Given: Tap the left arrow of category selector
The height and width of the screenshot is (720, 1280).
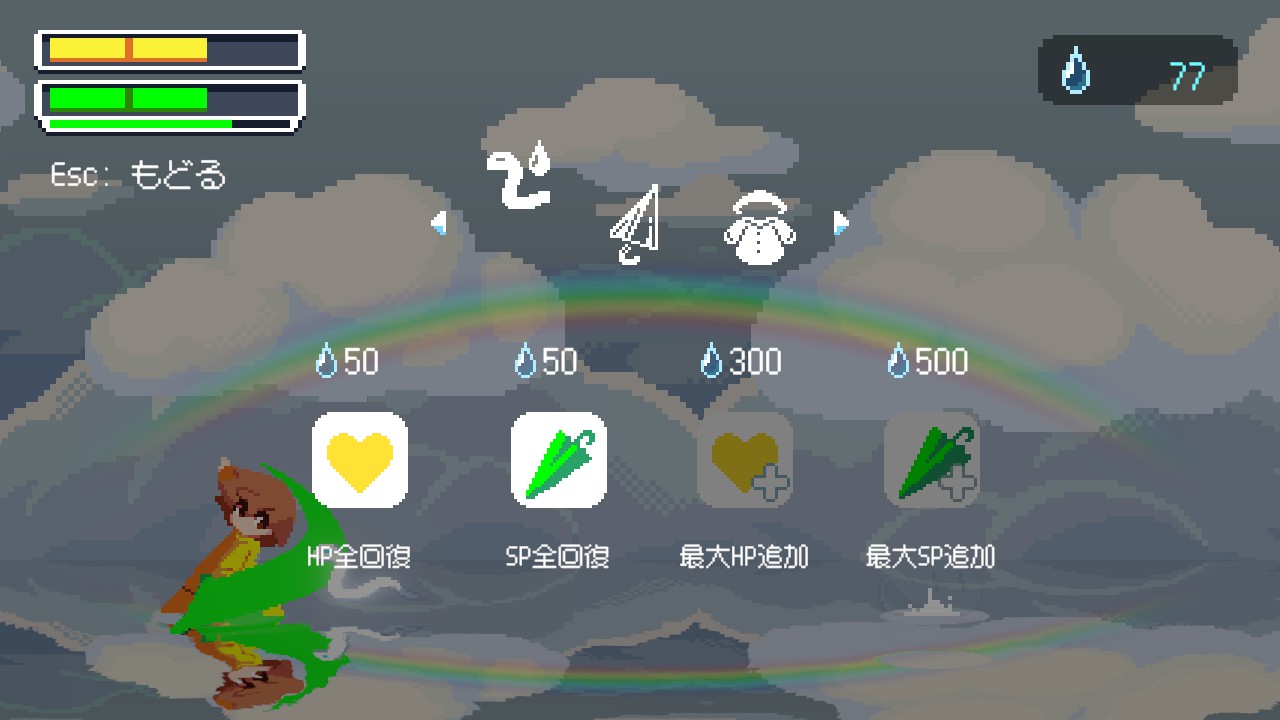Looking at the screenshot, I should tap(438, 223).
